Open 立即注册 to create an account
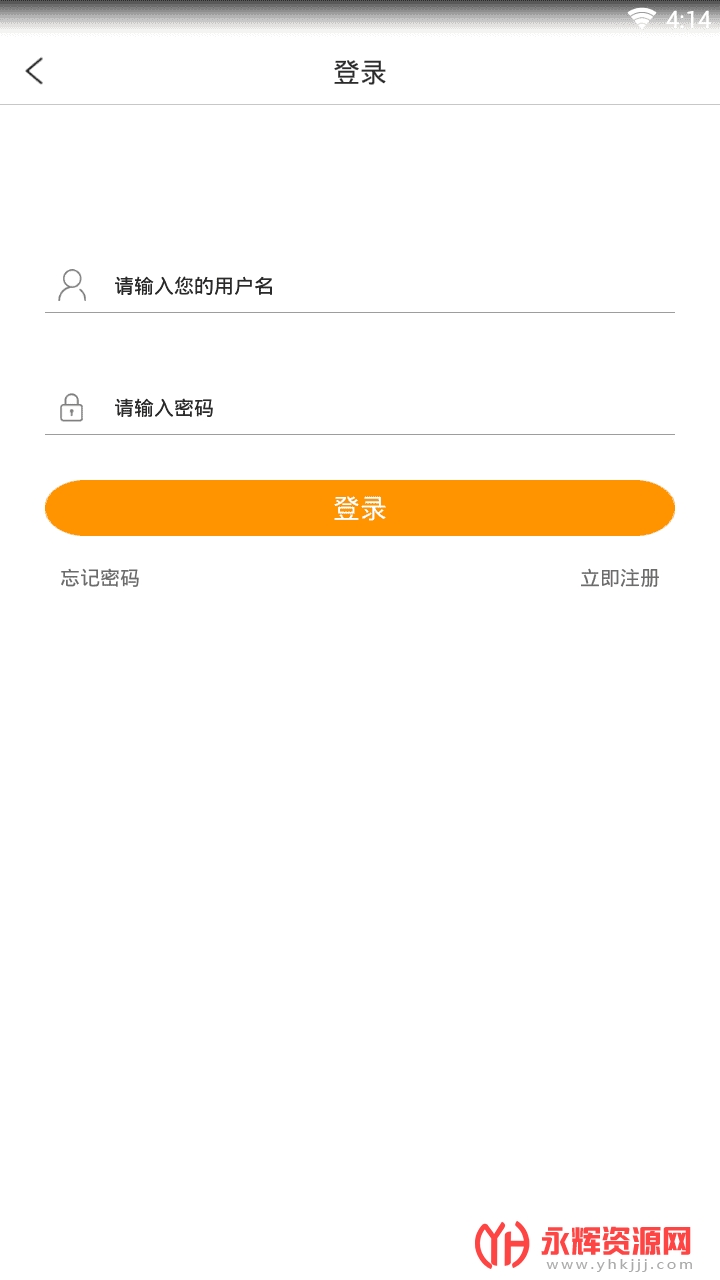This screenshot has height=1280, width=720. click(x=620, y=578)
